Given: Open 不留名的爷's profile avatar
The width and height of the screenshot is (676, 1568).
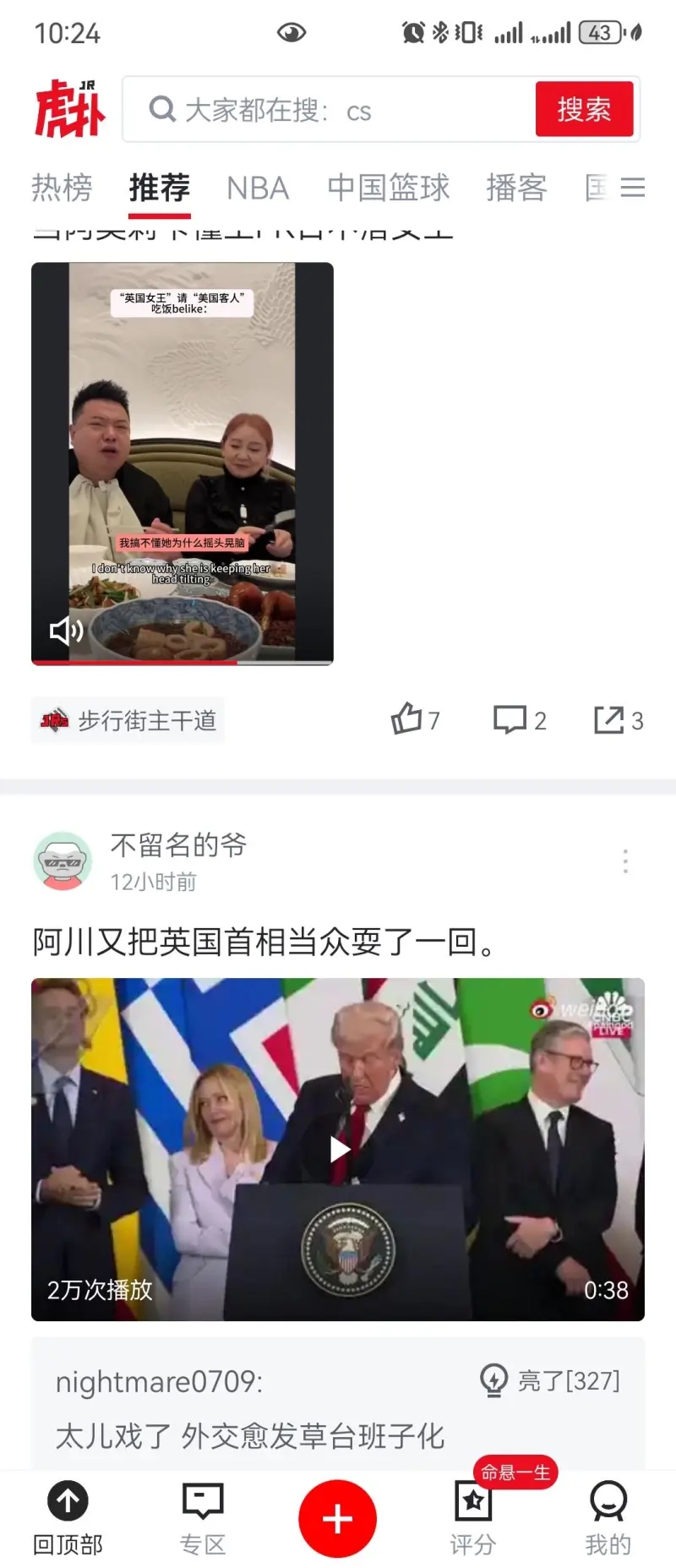Looking at the screenshot, I should (x=63, y=861).
